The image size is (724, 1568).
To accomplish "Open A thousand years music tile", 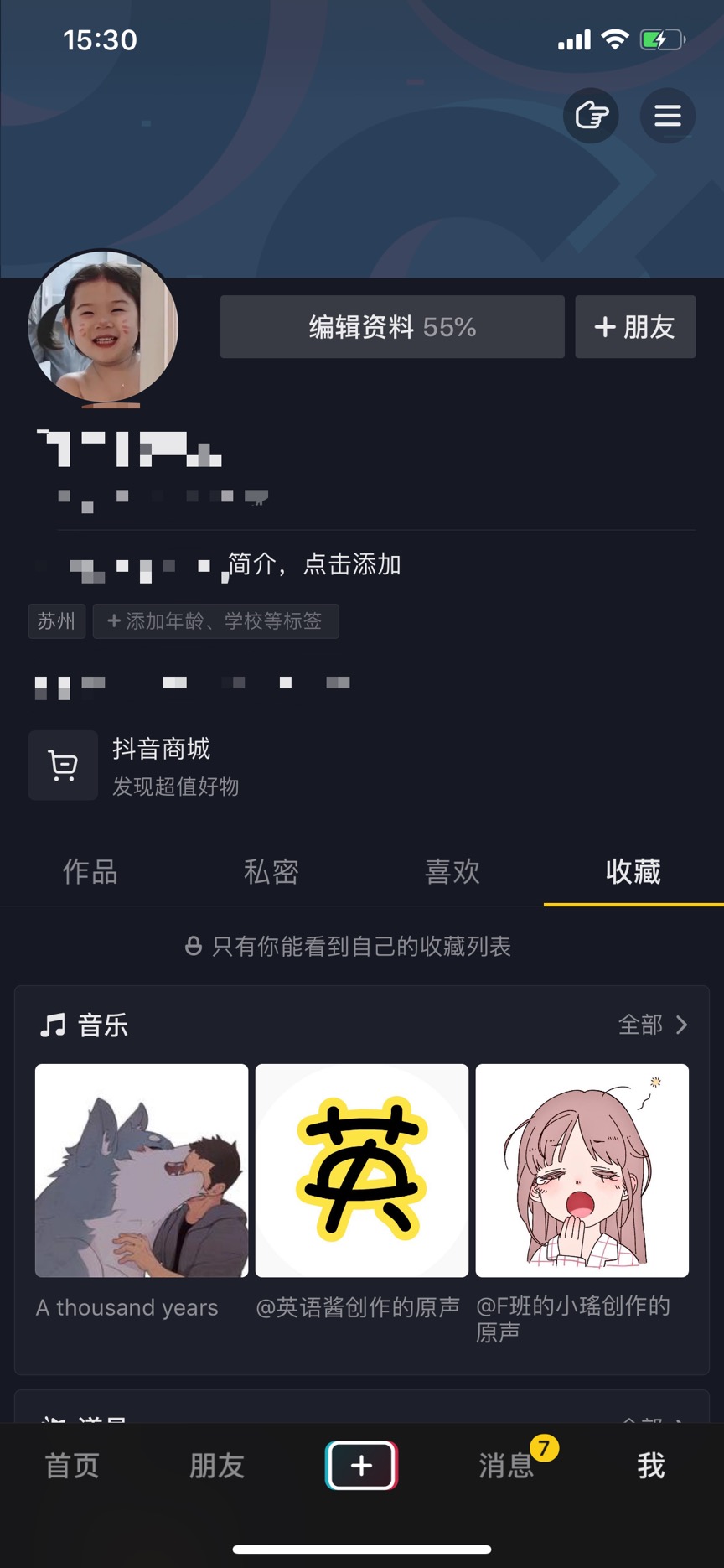I will (x=142, y=1171).
